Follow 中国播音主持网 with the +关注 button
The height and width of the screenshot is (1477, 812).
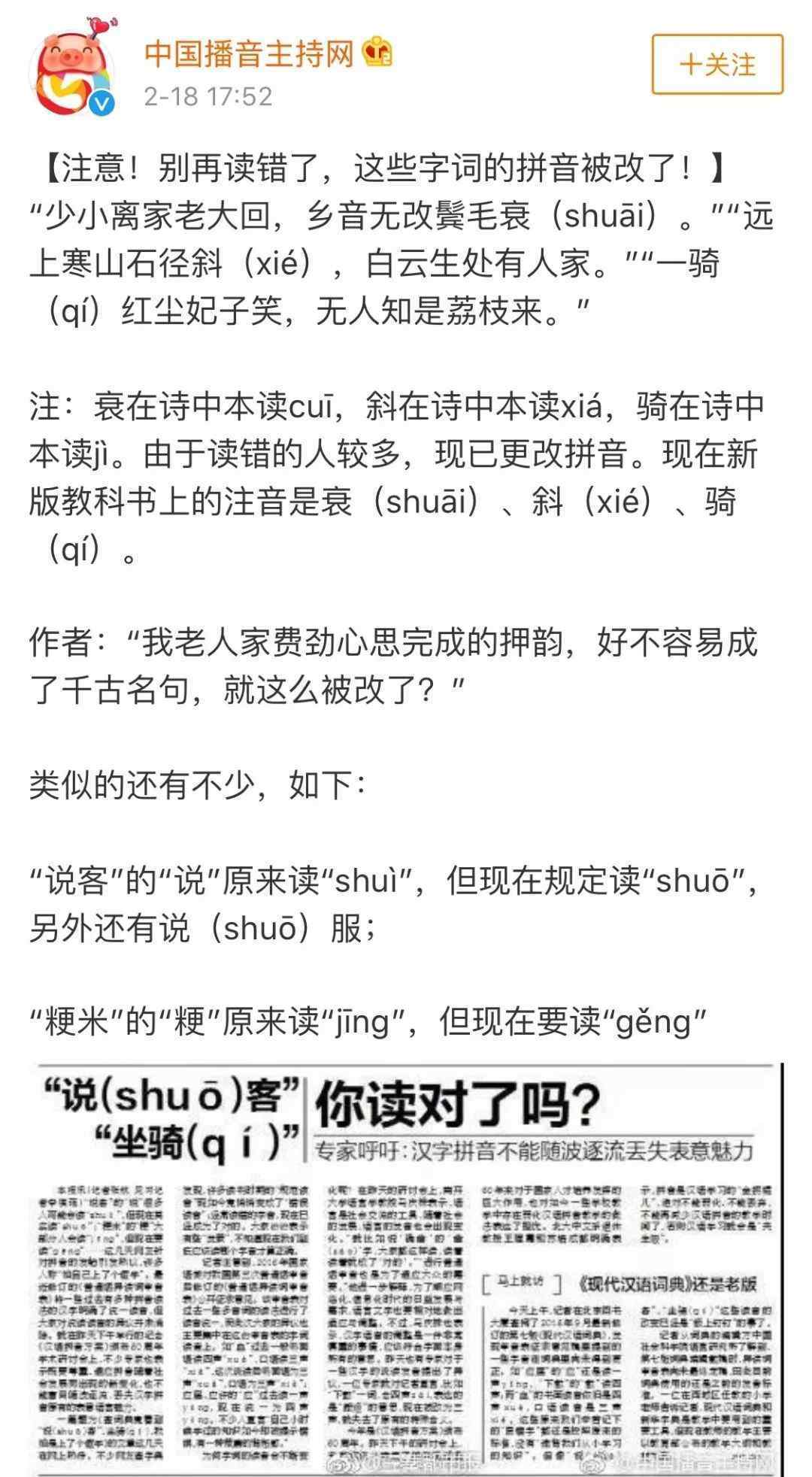(717, 65)
